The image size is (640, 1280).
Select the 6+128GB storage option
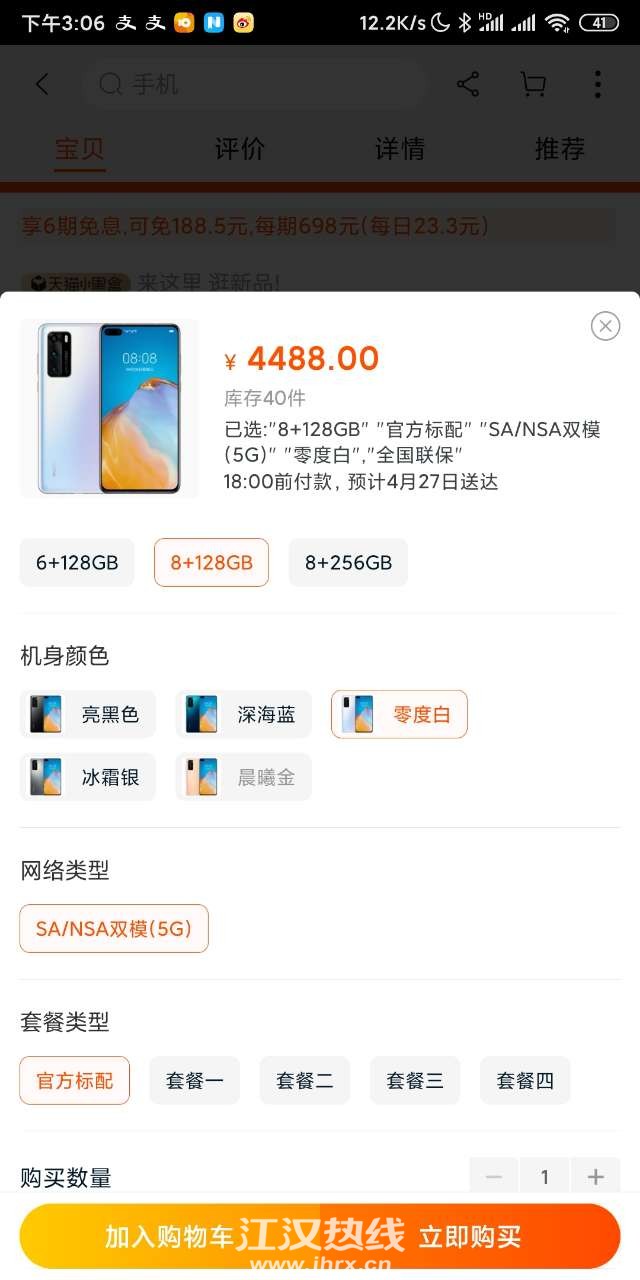pyautogui.click(x=77, y=562)
